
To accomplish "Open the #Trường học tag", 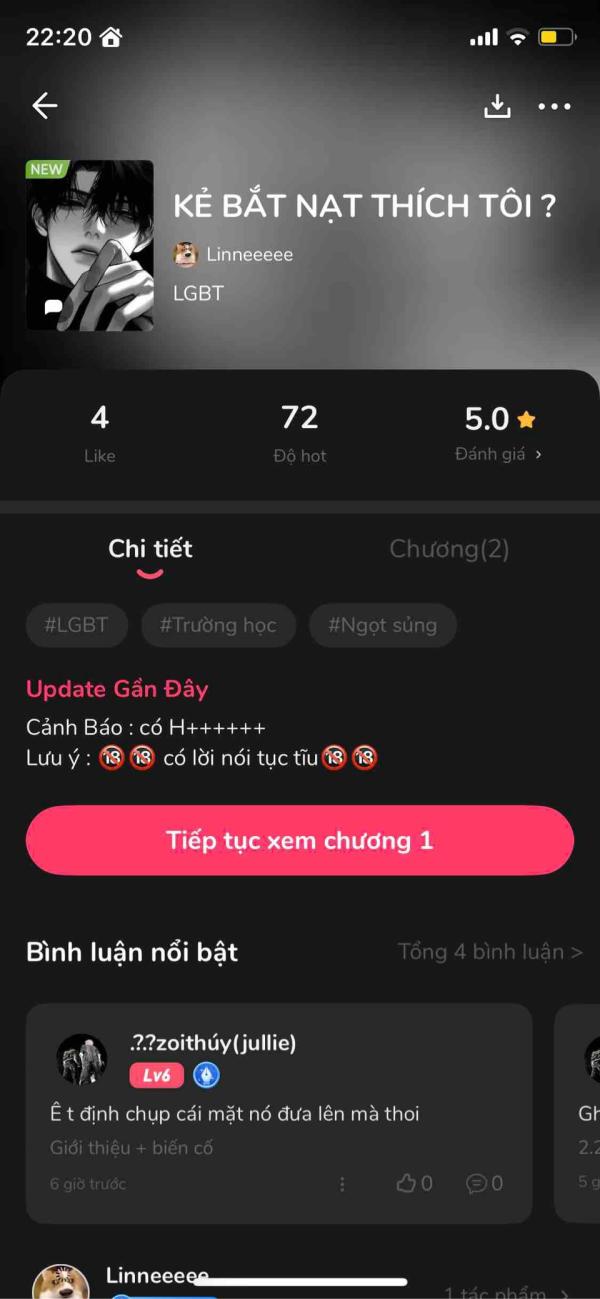I will point(218,626).
